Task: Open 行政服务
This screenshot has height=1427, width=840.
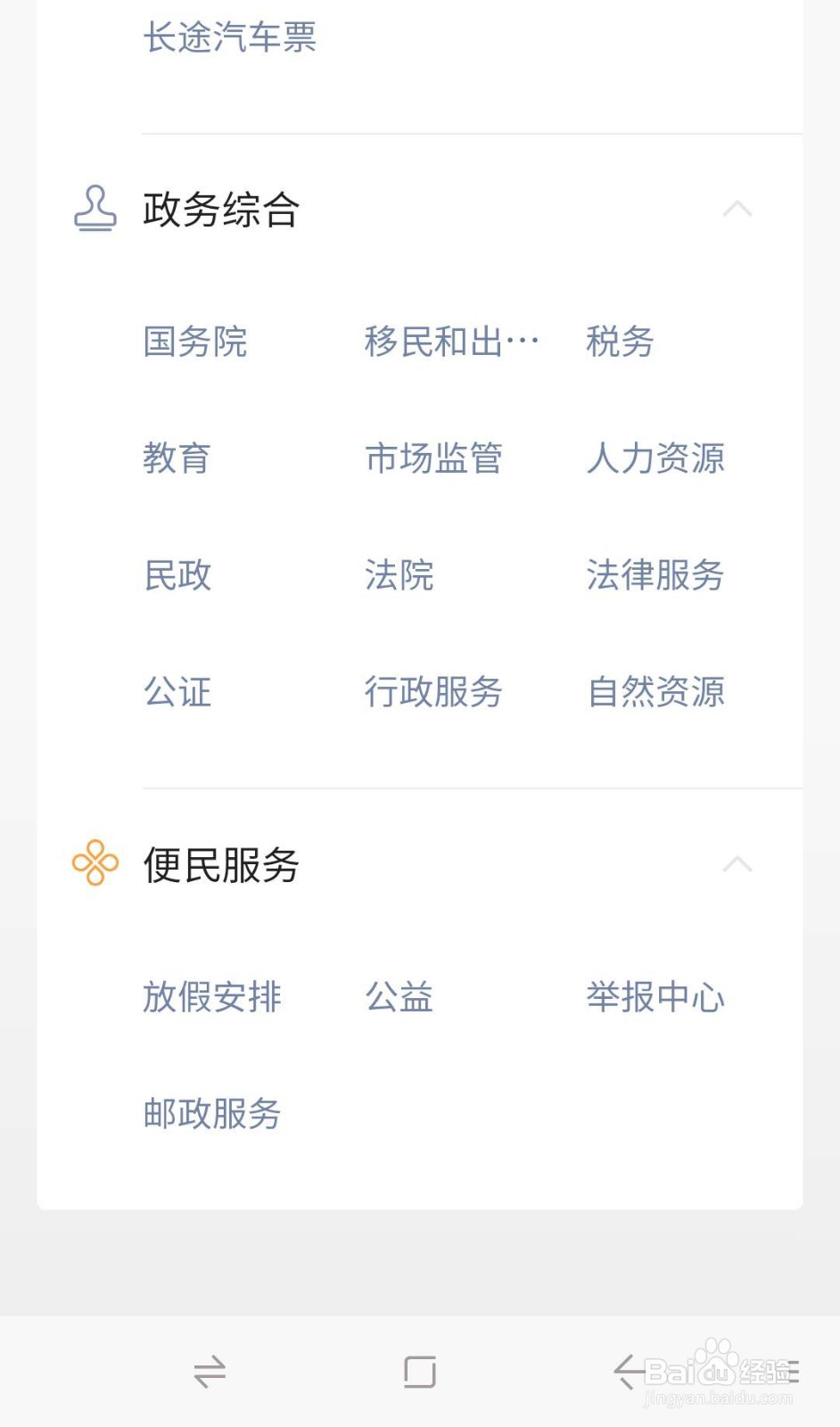Action: pyautogui.click(x=433, y=692)
